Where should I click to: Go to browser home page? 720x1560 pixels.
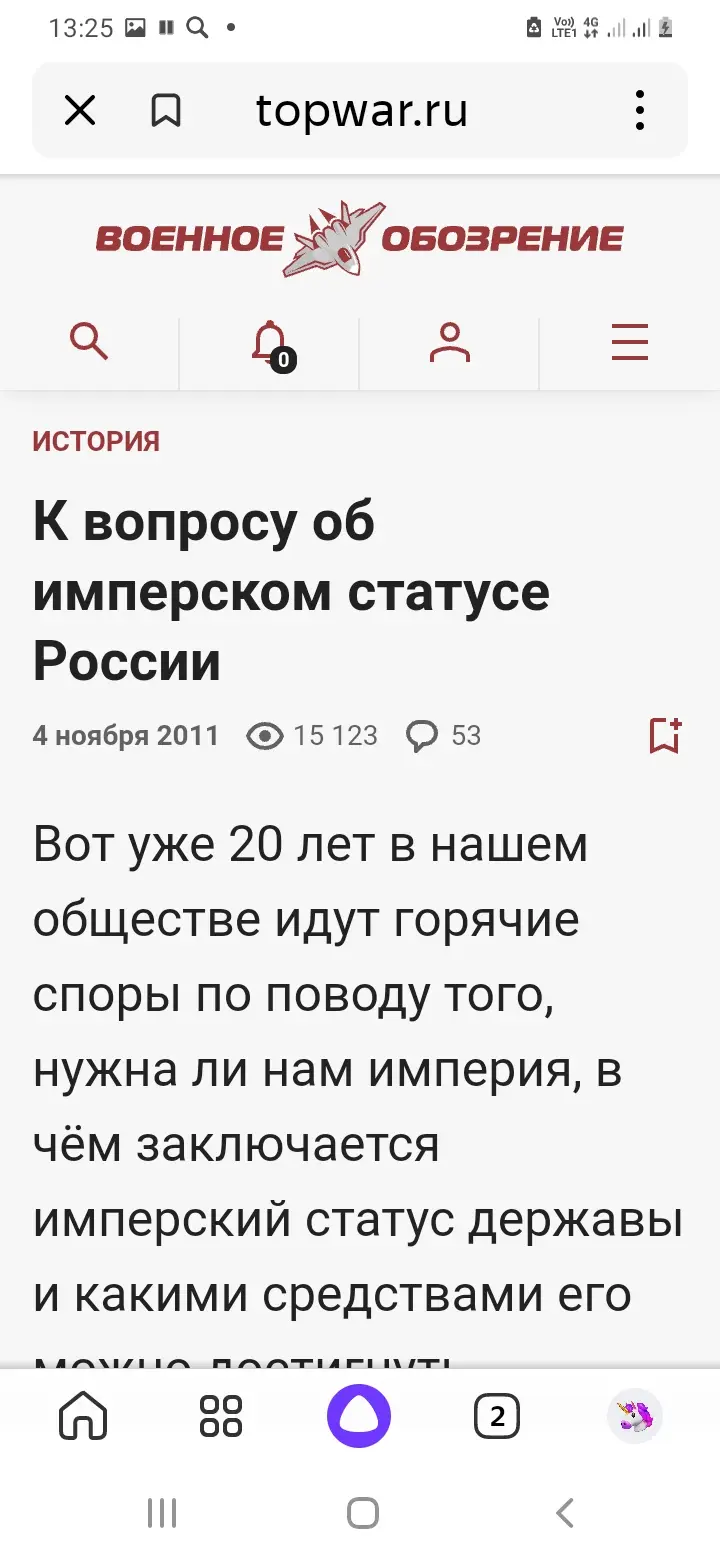coord(83,1417)
